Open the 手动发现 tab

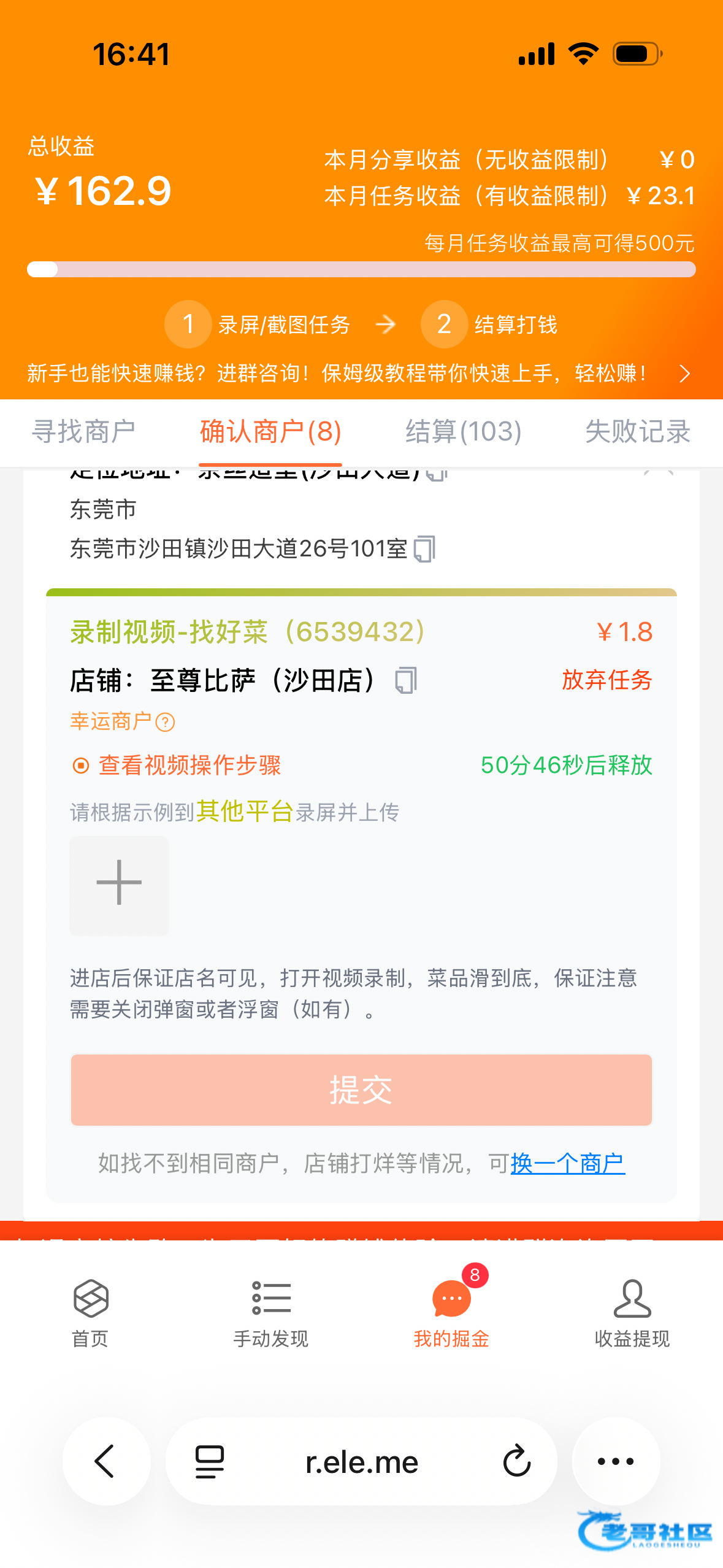(x=270, y=1313)
